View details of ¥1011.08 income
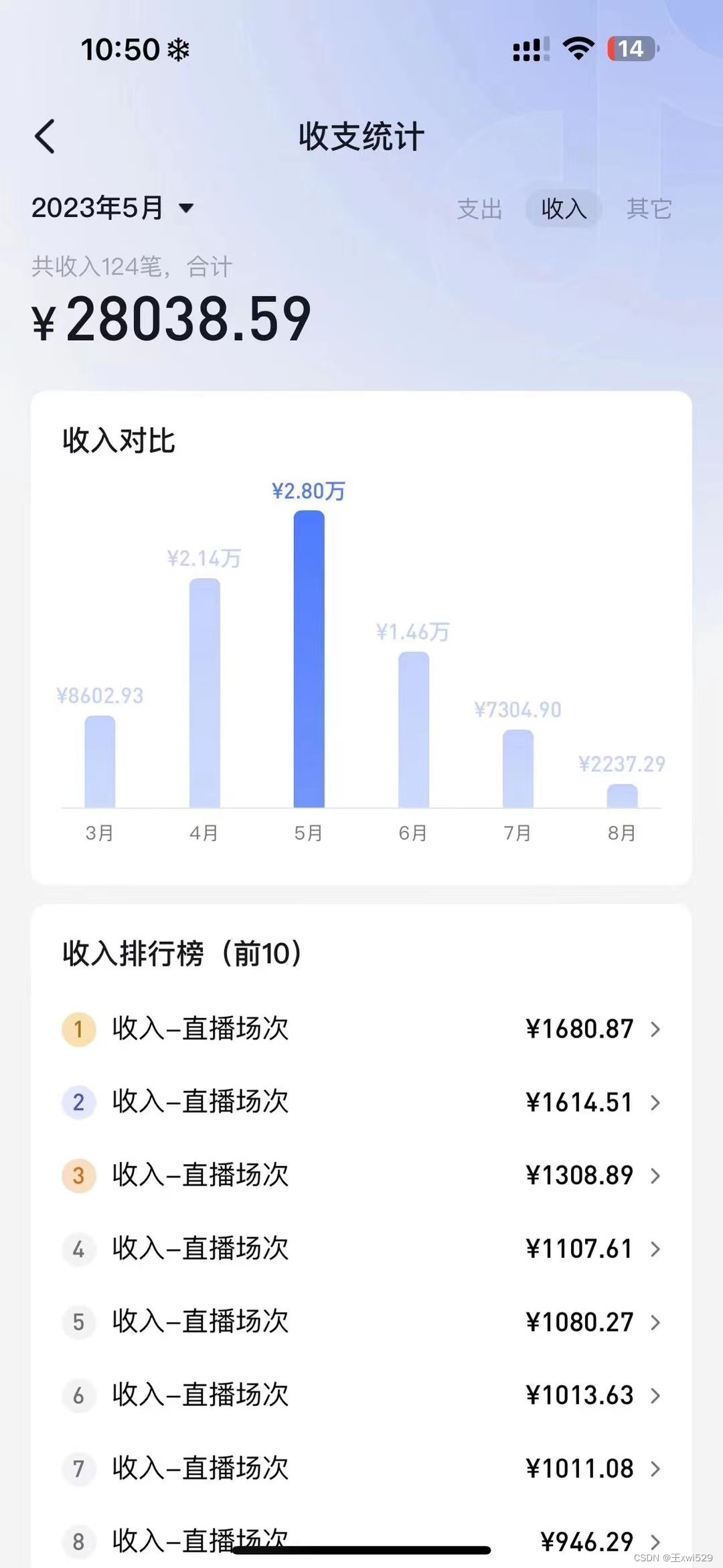Viewport: 723px width, 1568px height. 361,1468
